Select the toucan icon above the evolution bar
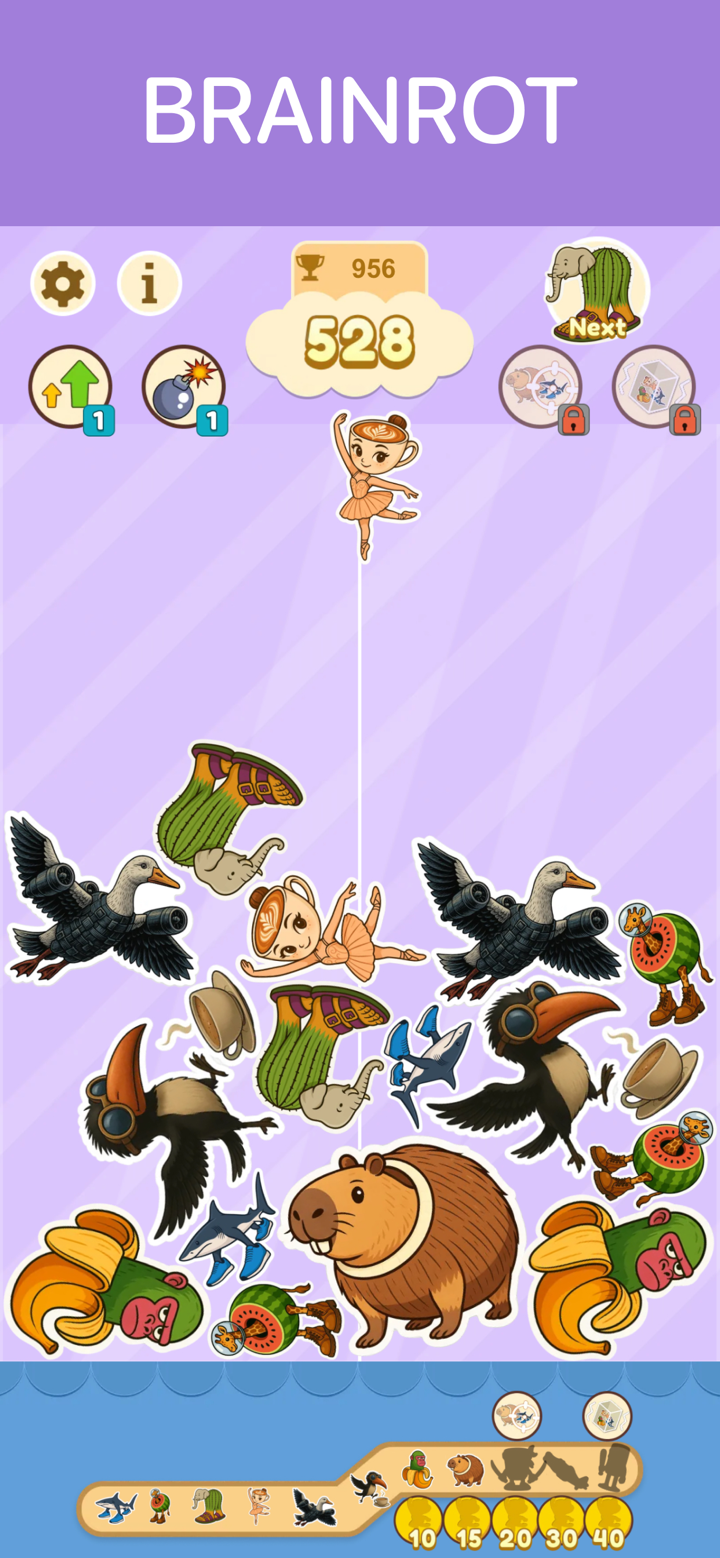The image size is (720, 1558). click(373, 1483)
